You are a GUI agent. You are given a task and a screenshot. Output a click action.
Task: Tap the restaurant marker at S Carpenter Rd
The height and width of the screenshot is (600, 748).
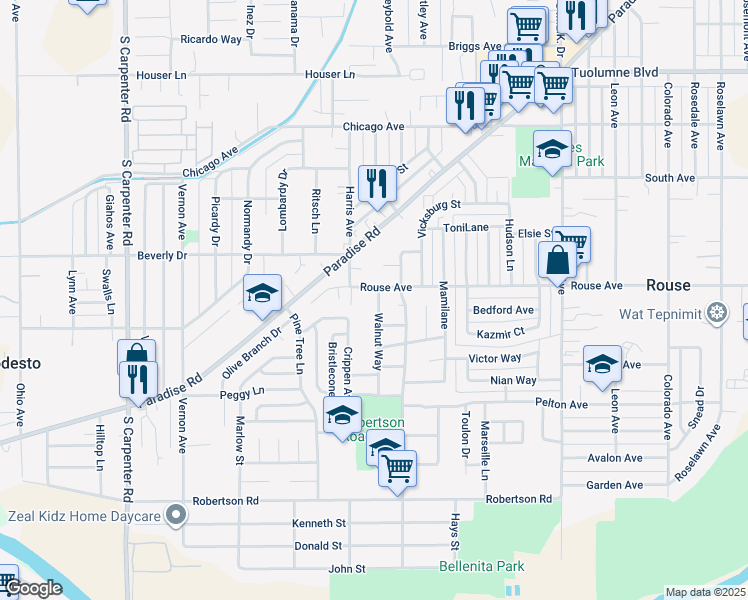[x=138, y=384]
